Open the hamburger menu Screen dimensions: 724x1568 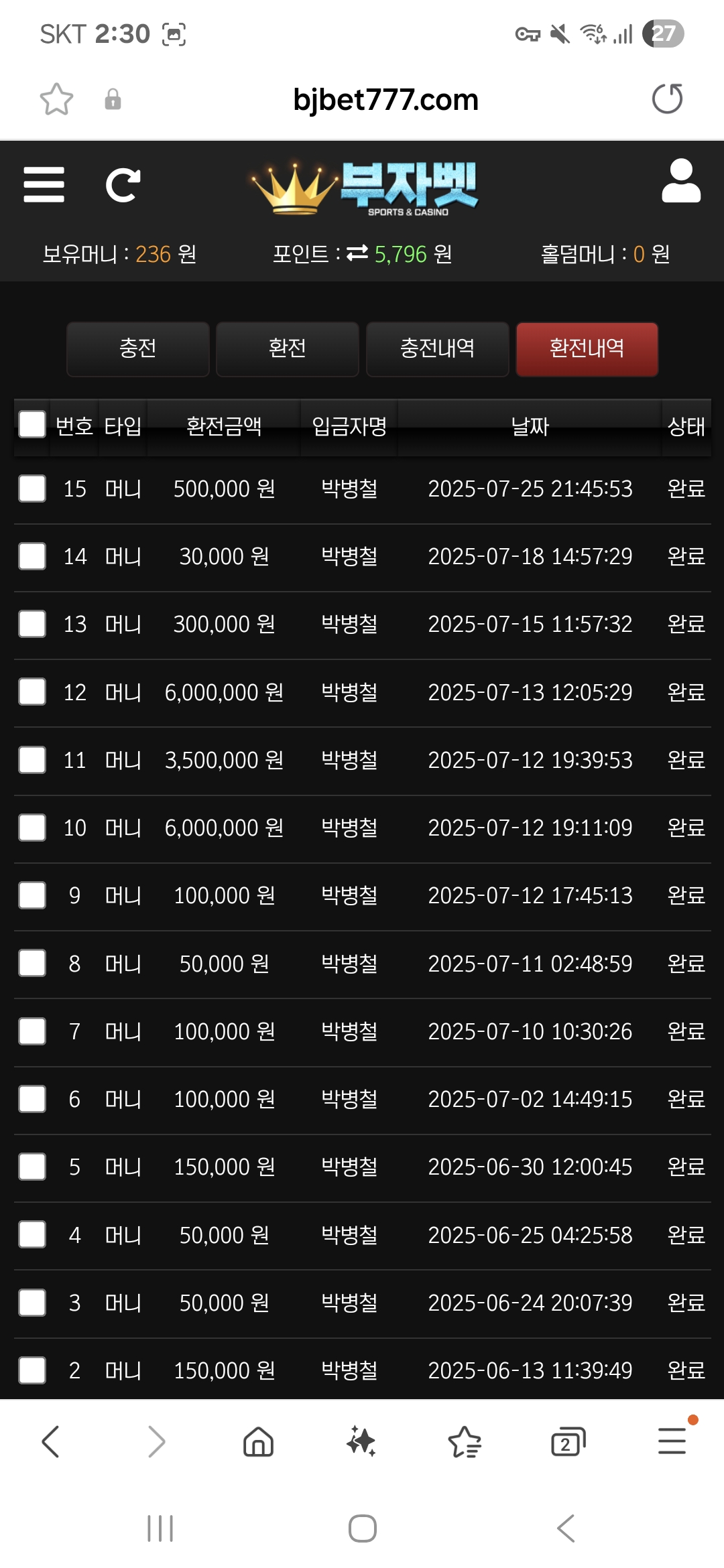[44, 185]
